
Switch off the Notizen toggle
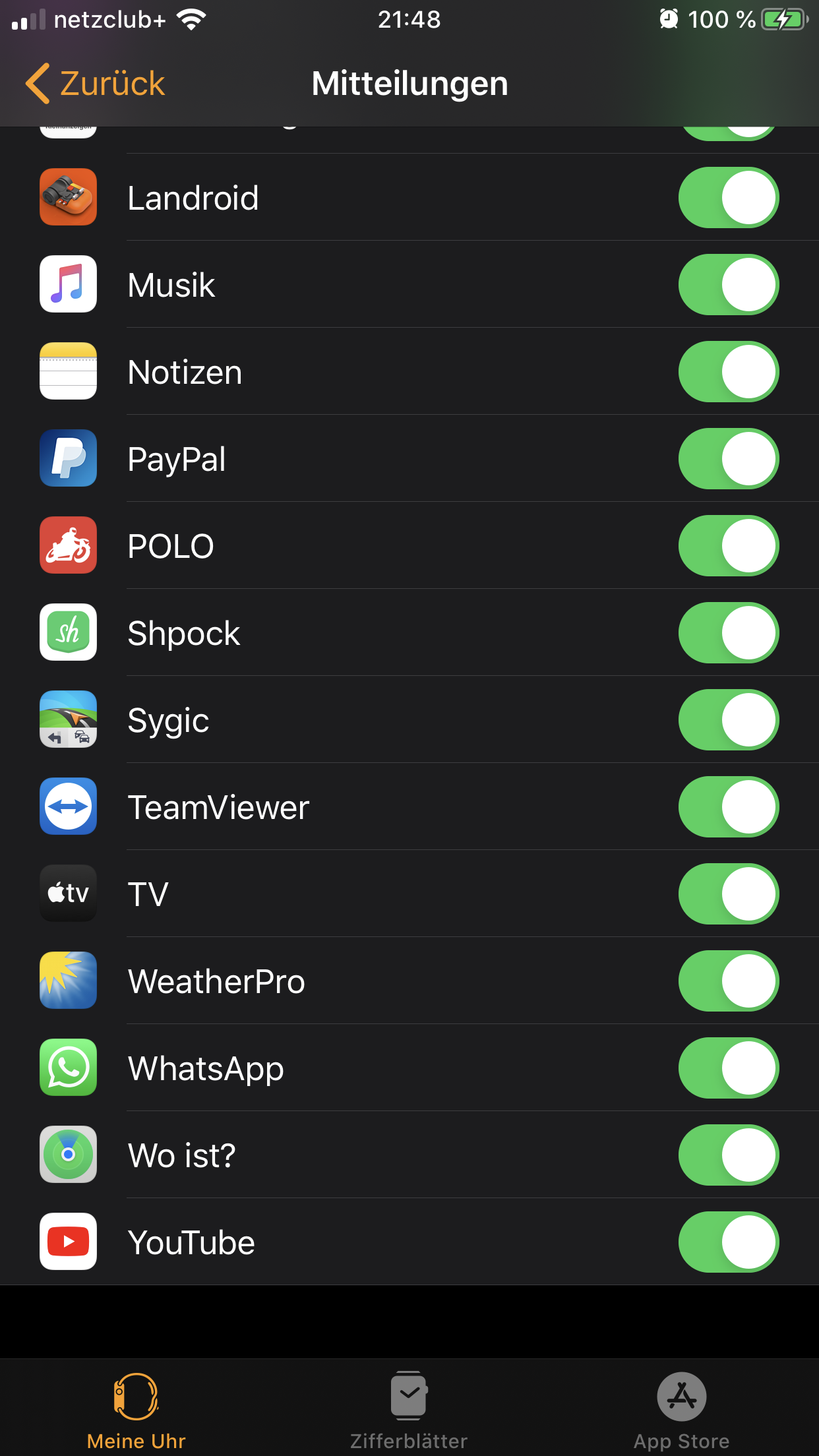coord(728,372)
